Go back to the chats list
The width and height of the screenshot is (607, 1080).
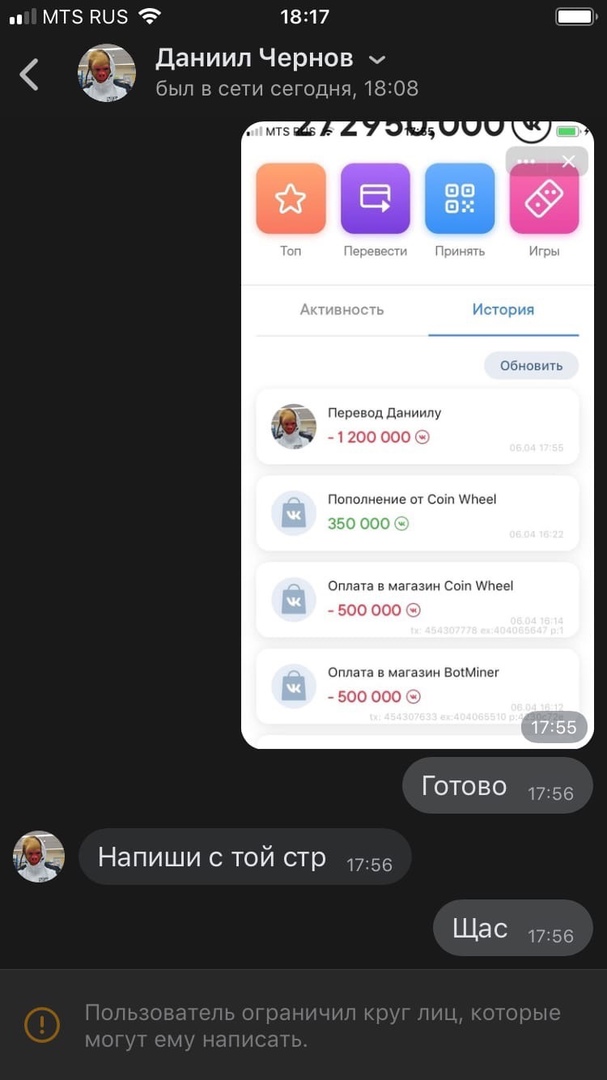[x=30, y=74]
